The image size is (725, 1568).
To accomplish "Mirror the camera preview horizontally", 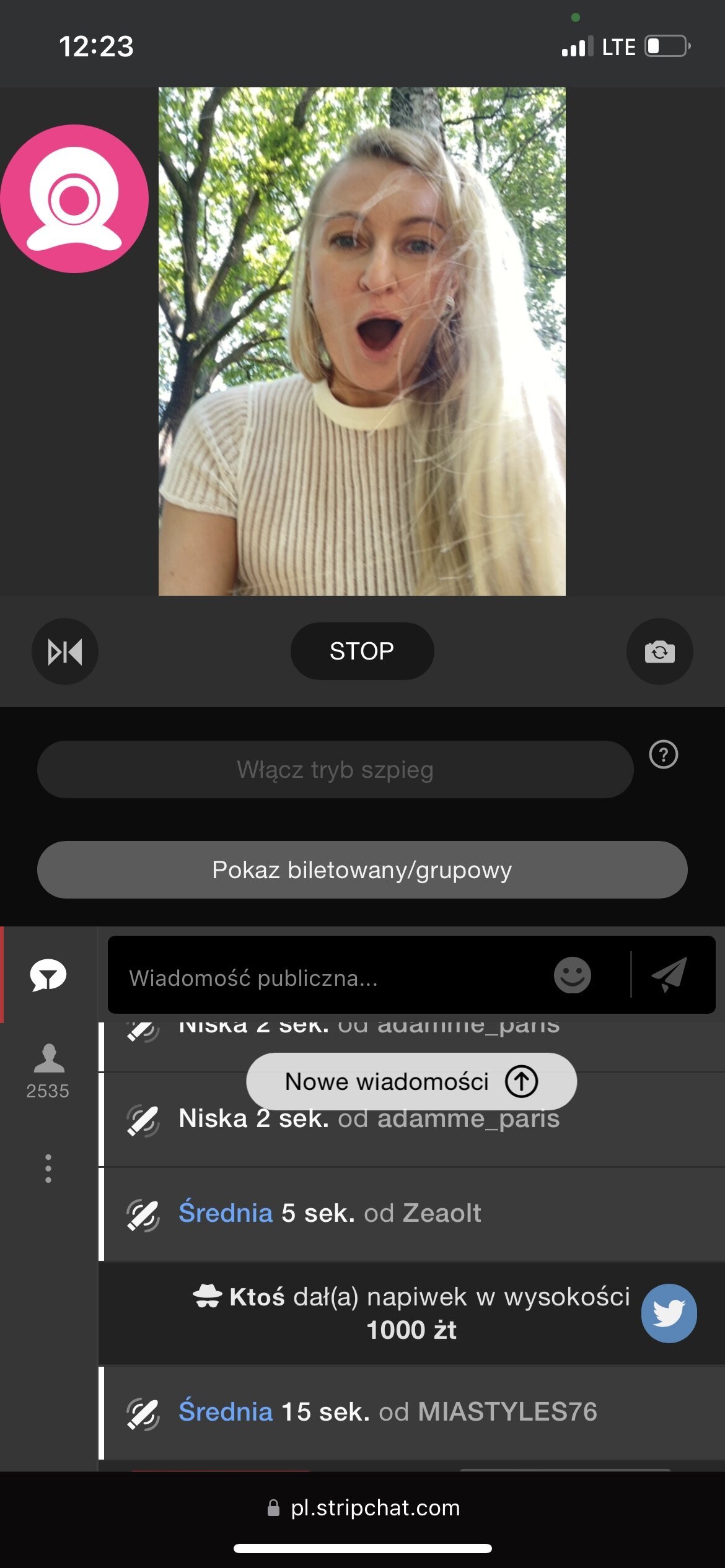I will [x=65, y=651].
